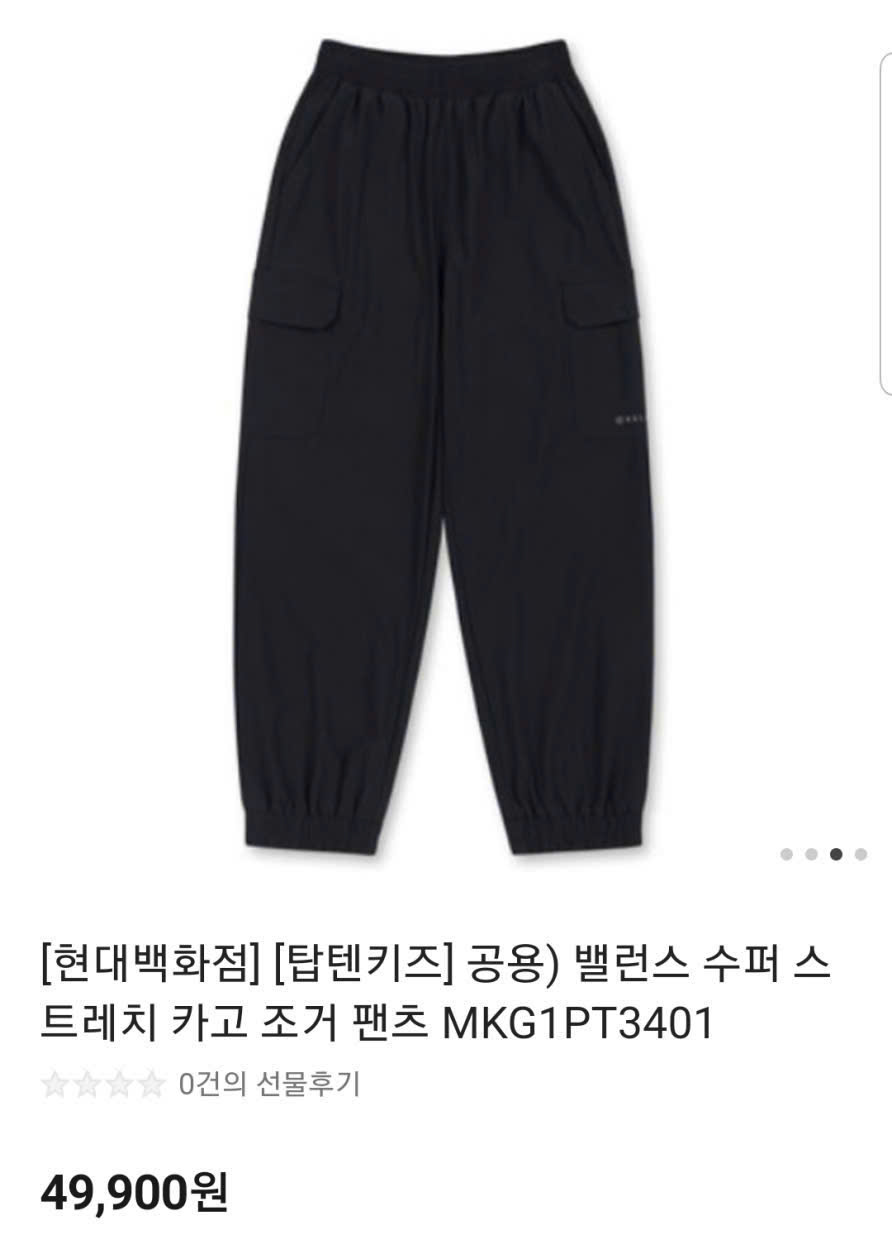This screenshot has width=892, height=1239.
Task: Select the third star icon
Action: click(x=120, y=1084)
